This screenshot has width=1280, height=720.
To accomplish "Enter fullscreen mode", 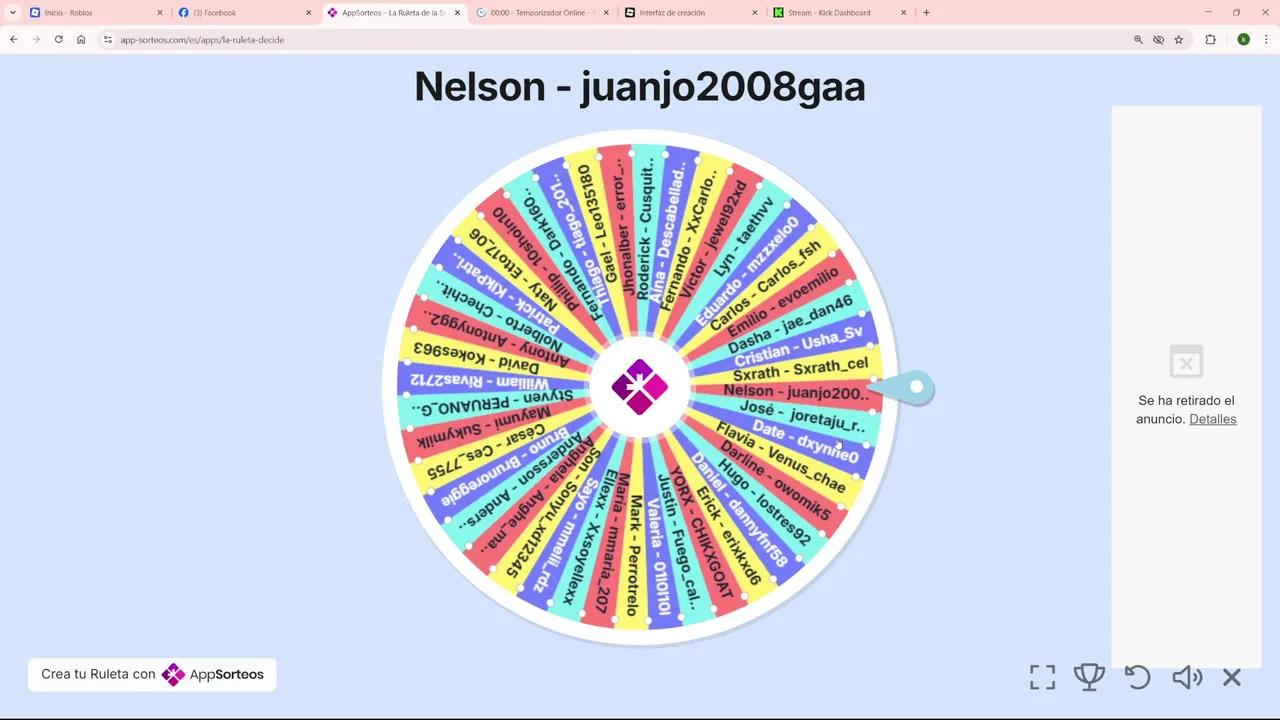I will point(1042,677).
